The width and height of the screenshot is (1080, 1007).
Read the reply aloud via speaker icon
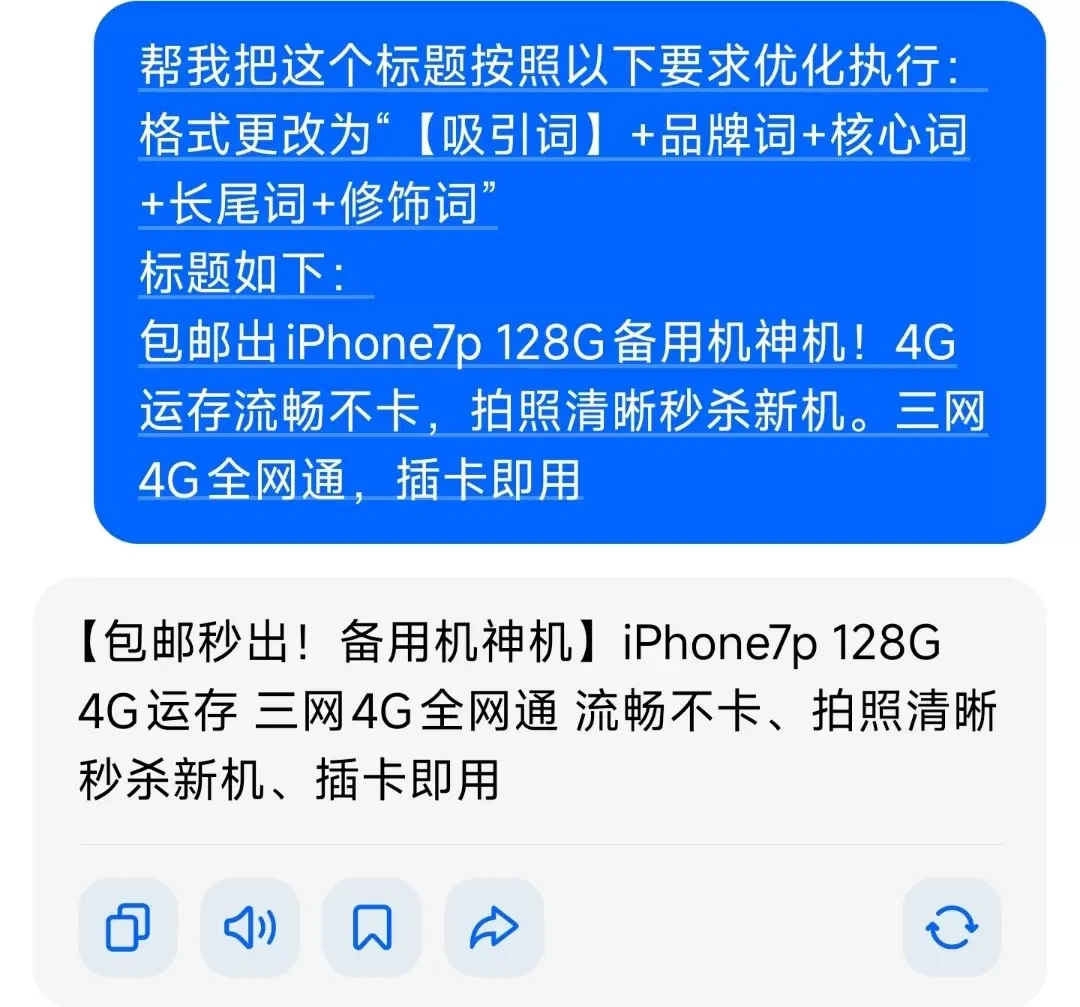click(x=250, y=928)
